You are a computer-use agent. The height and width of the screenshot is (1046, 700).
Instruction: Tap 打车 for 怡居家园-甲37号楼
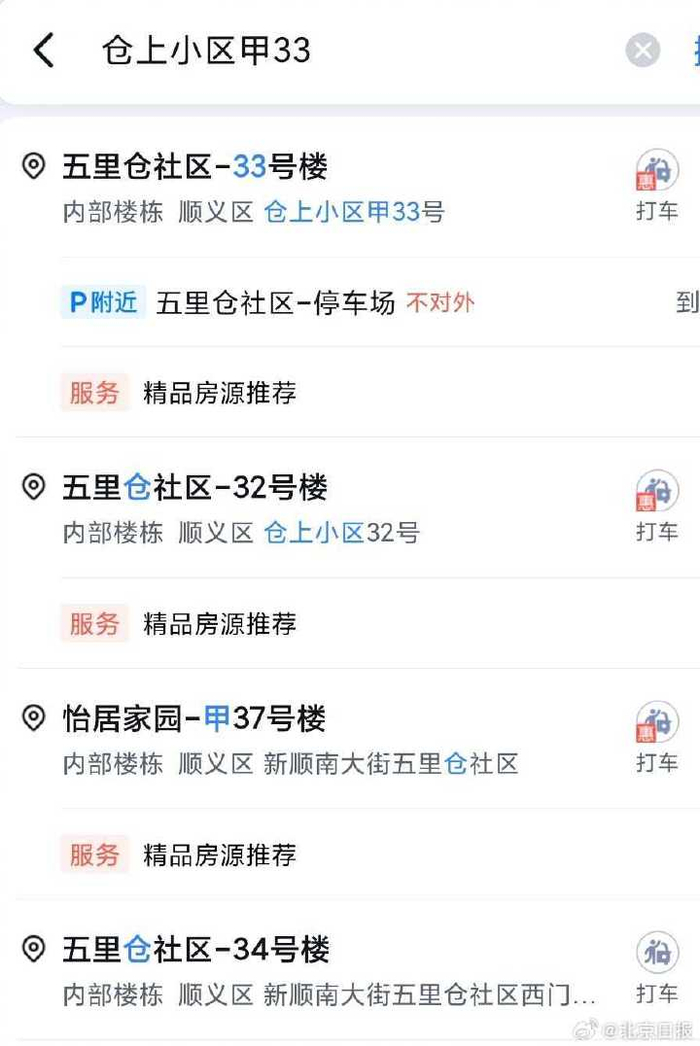point(657,738)
